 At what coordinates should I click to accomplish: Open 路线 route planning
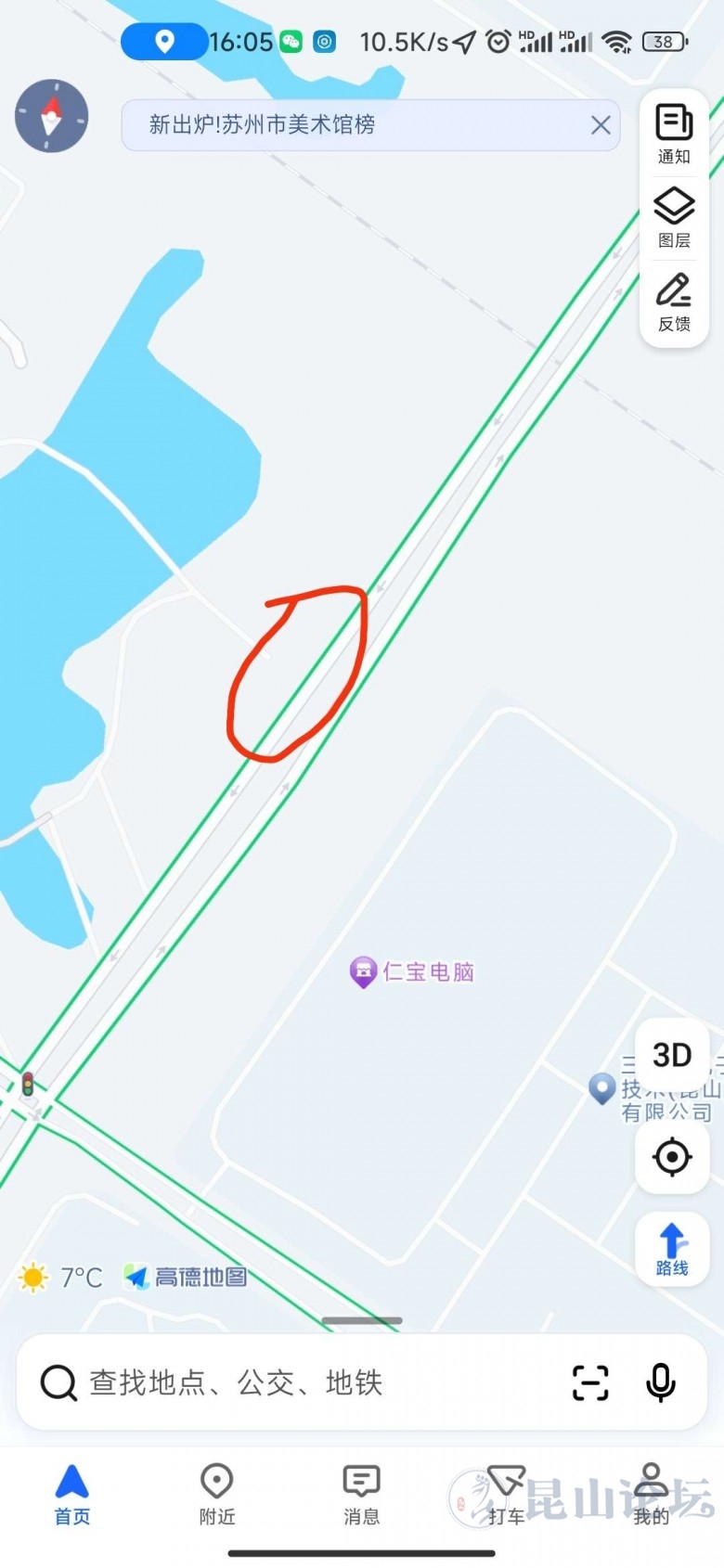click(x=672, y=1249)
